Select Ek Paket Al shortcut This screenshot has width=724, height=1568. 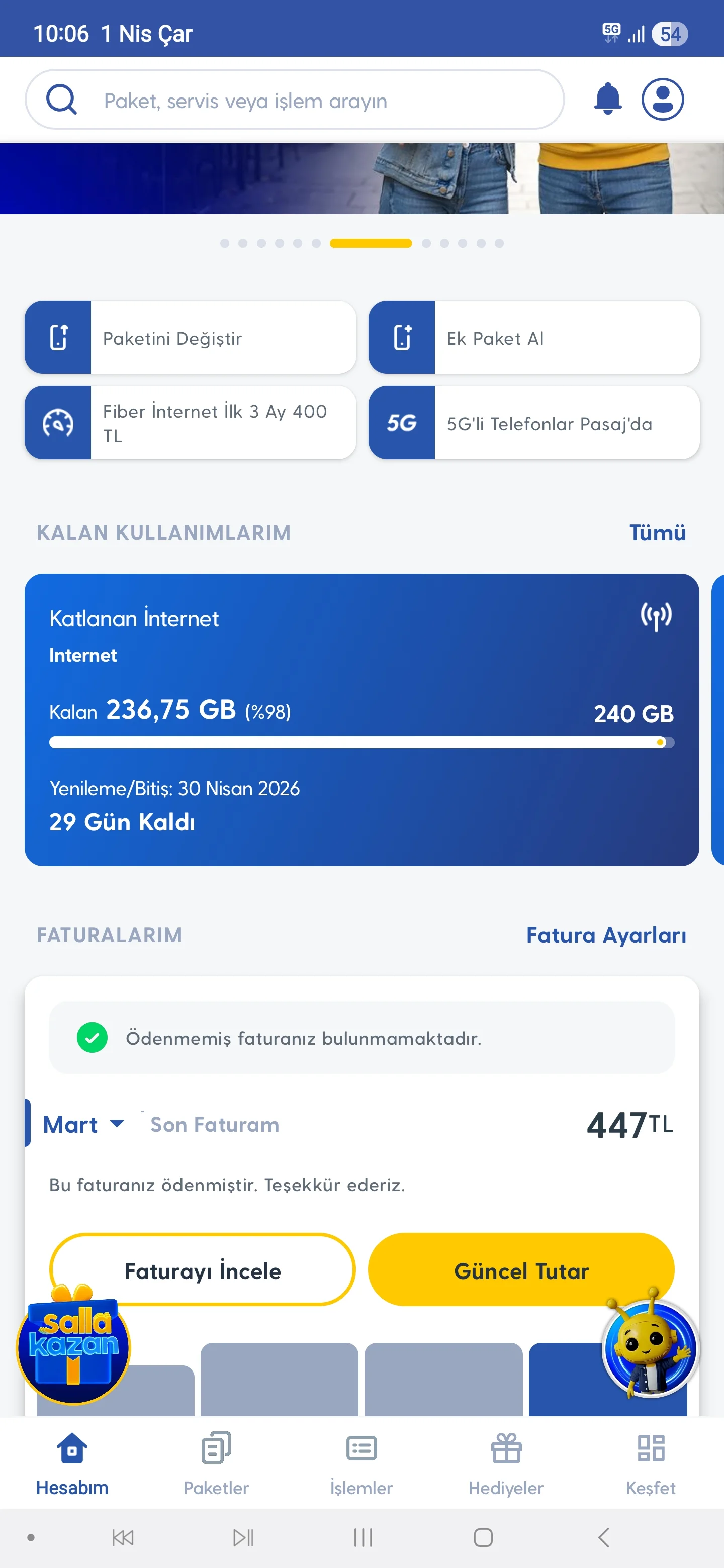click(x=533, y=338)
